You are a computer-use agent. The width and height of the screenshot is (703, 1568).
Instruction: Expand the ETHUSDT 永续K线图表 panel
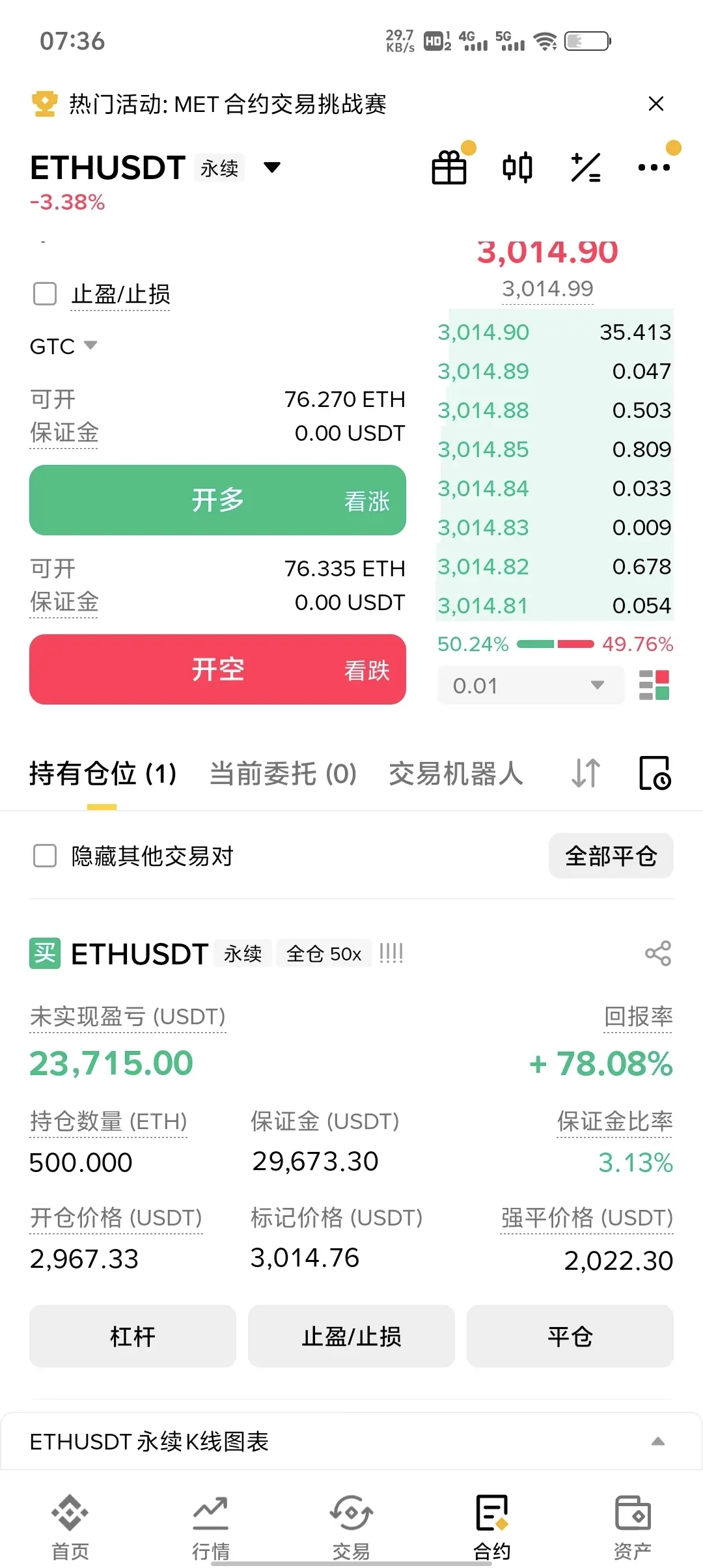658,1441
